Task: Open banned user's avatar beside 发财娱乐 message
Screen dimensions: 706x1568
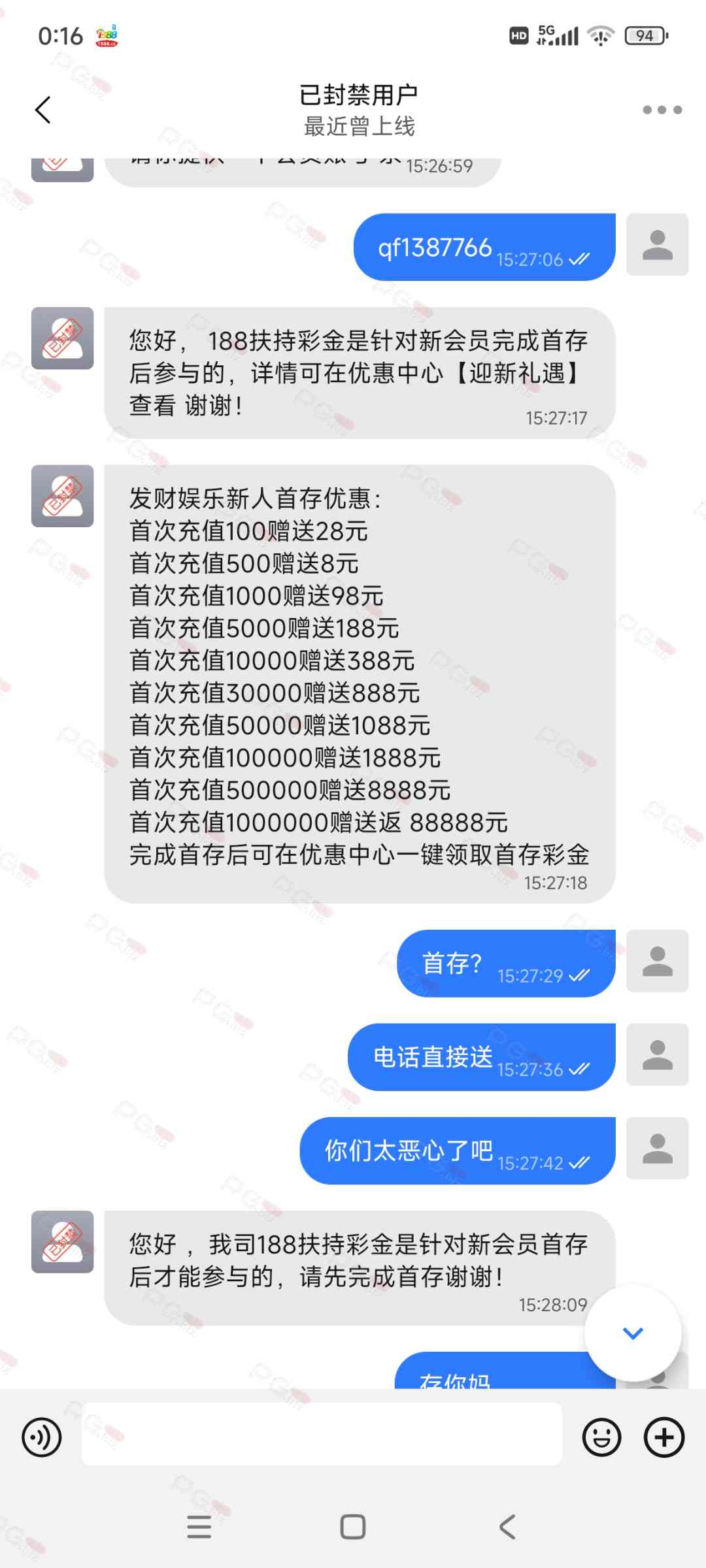Action: point(63,496)
